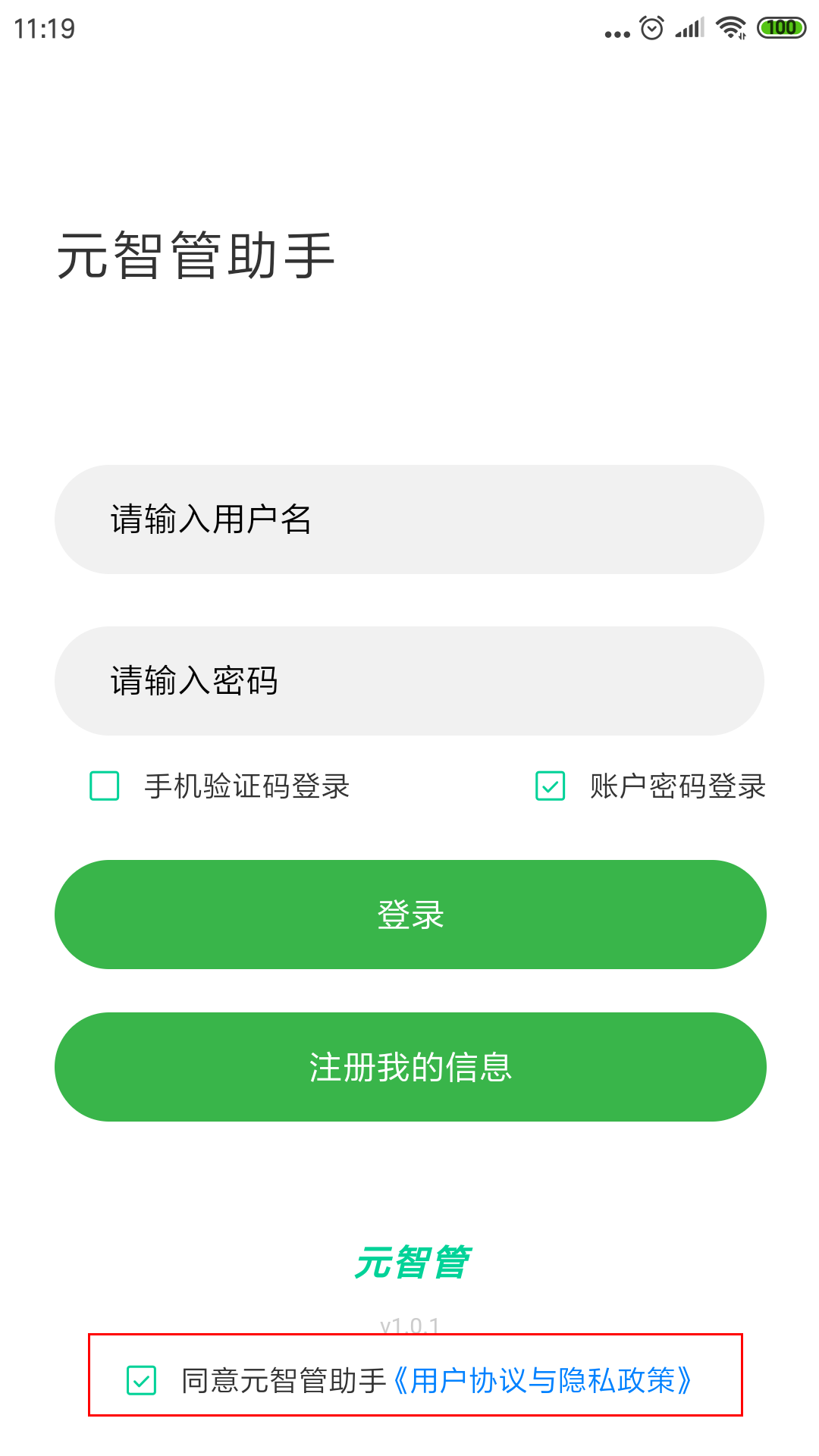Open 用户协议与隐私政策 link
Image resolution: width=819 pixels, height=1456 pixels.
(x=543, y=1380)
